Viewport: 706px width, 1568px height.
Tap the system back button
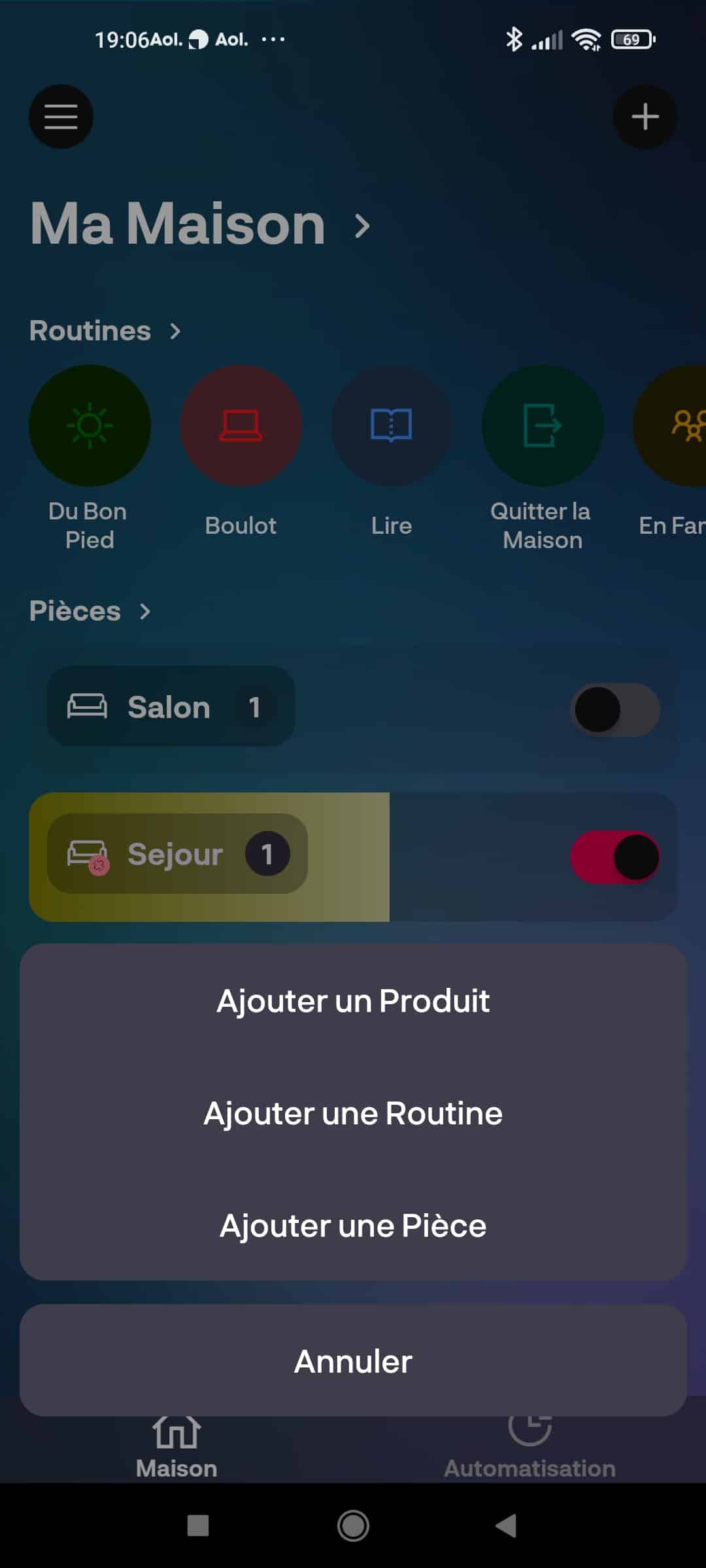click(x=507, y=1526)
